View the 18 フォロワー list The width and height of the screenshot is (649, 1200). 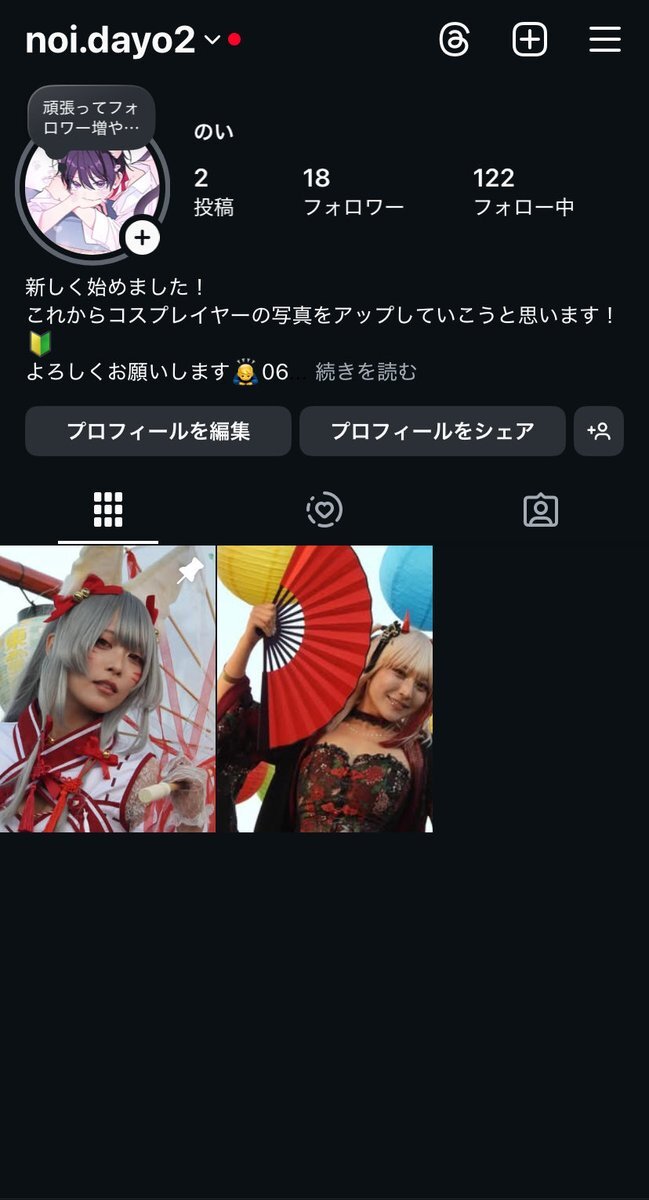click(353, 192)
